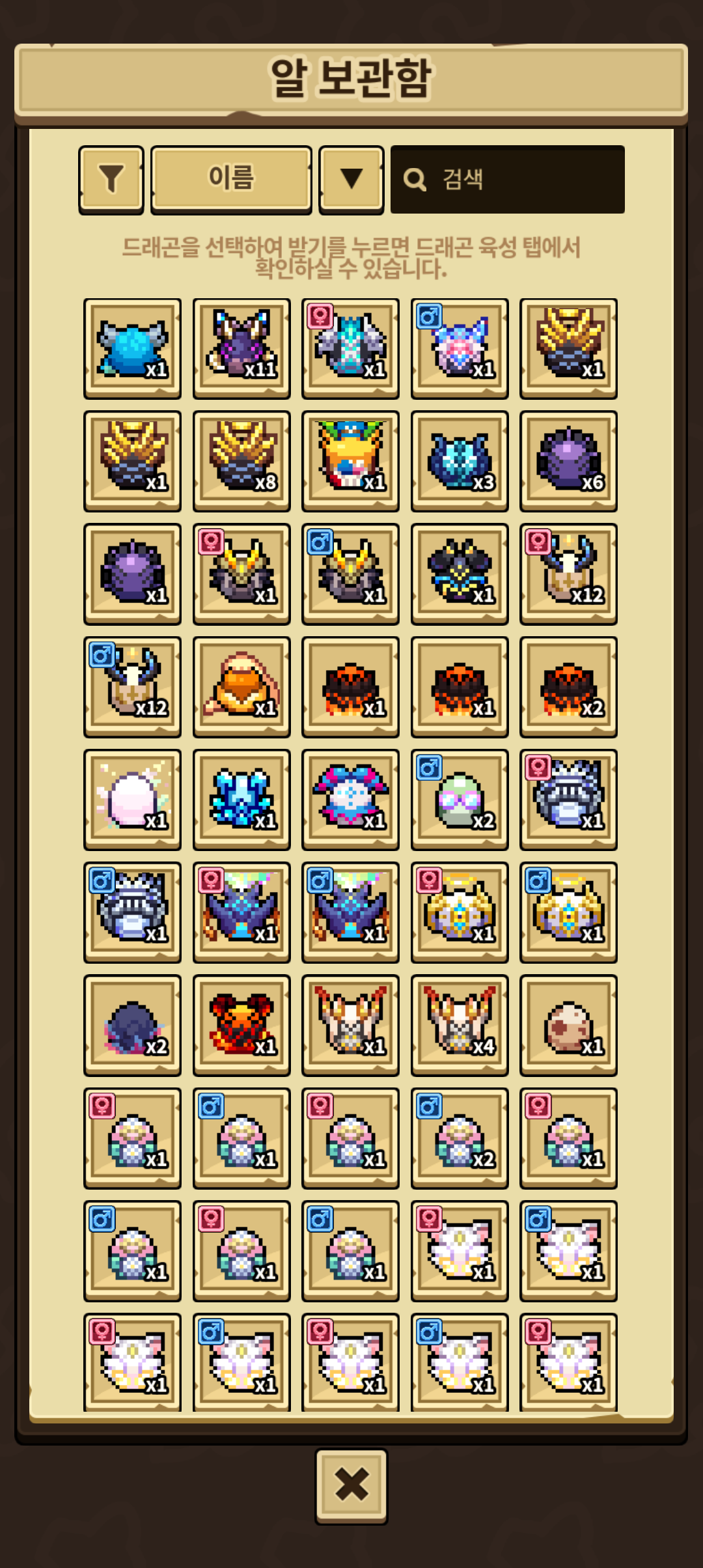Image resolution: width=703 pixels, height=1568 pixels.
Task: Select the brown spotted egg x1
Action: (x=568, y=1025)
